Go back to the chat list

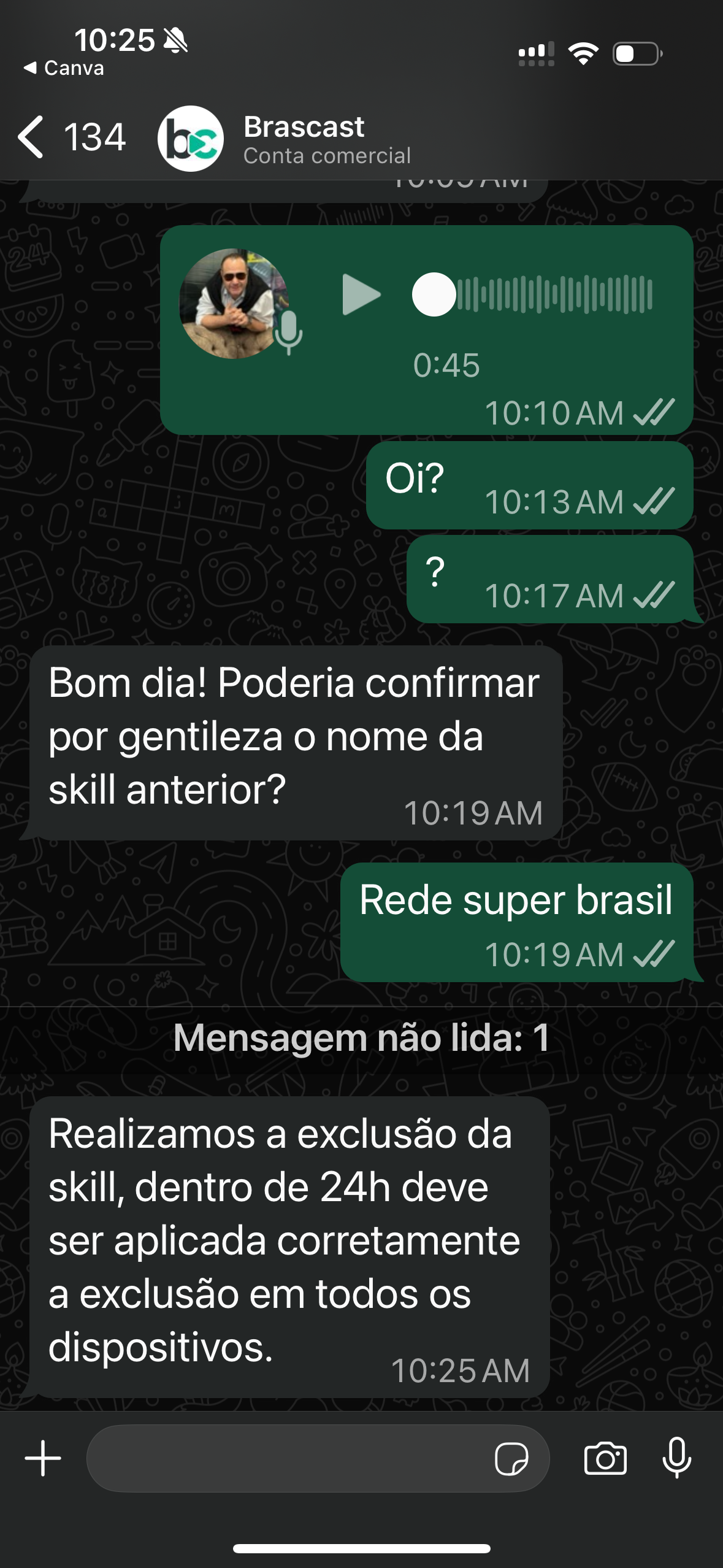pos(32,137)
